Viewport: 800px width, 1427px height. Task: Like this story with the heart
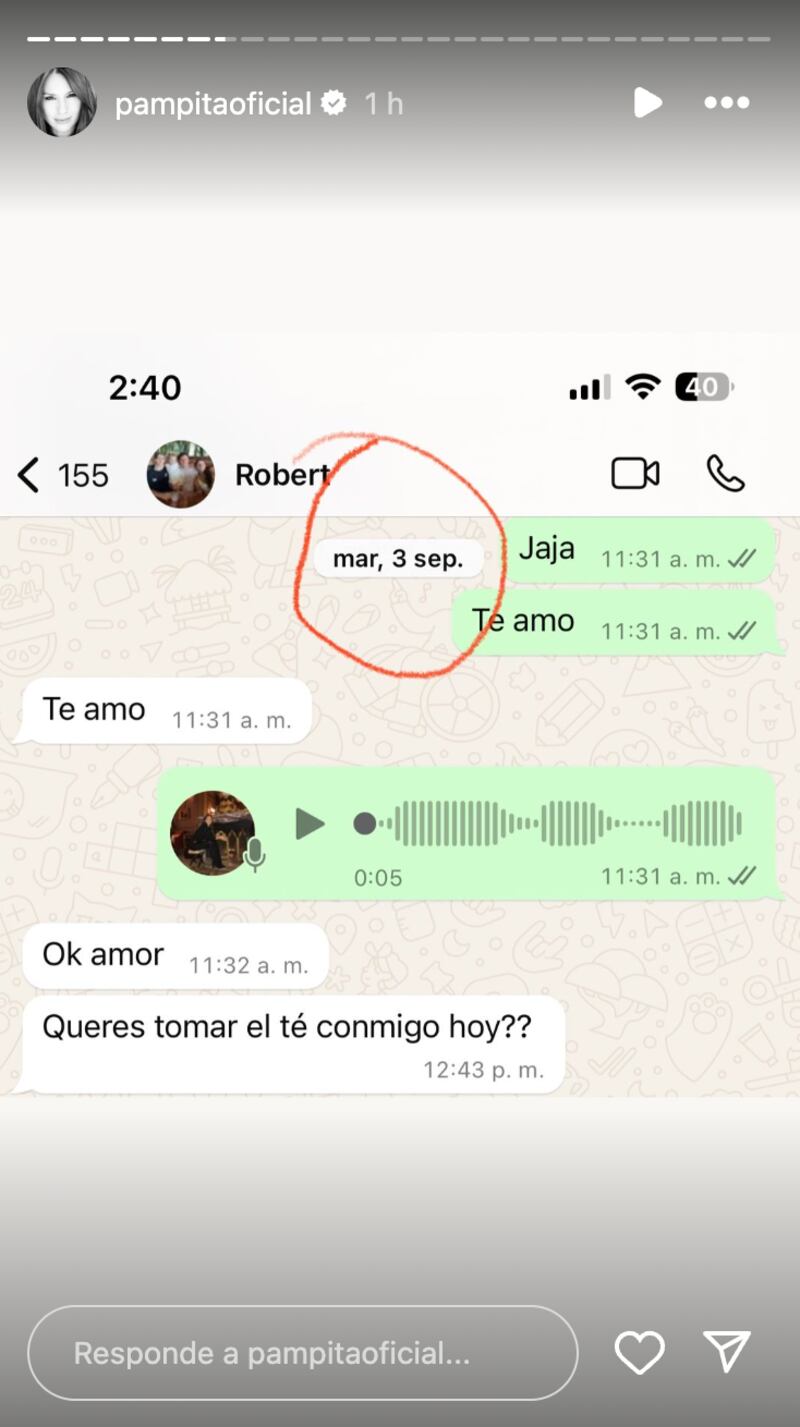(639, 1353)
